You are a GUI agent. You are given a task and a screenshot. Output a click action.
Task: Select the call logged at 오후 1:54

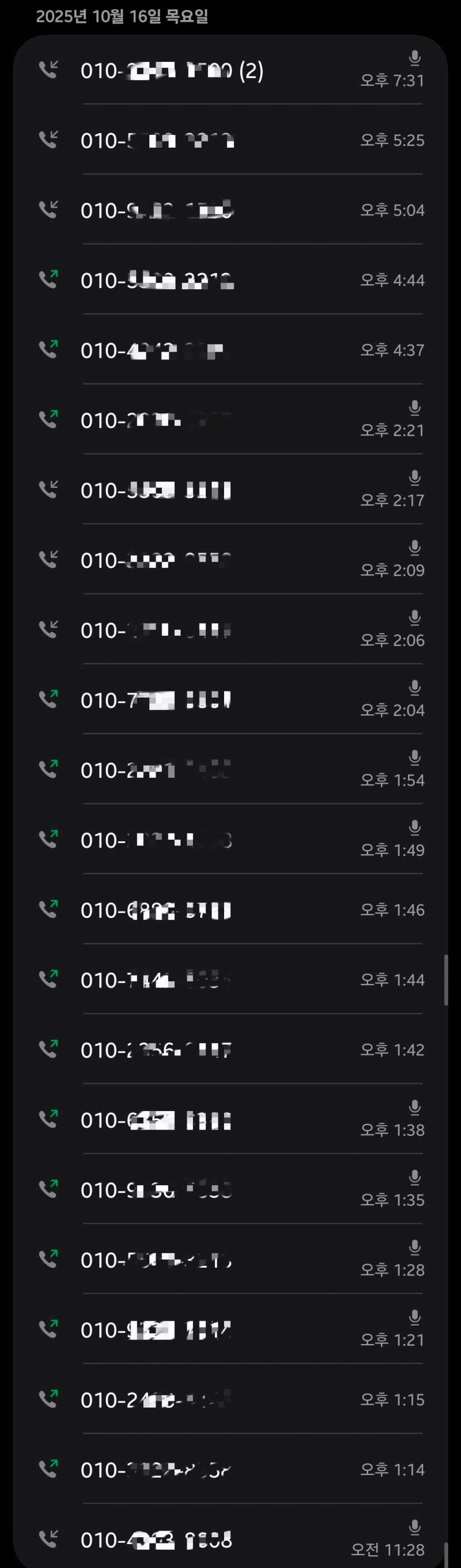[x=230, y=770]
